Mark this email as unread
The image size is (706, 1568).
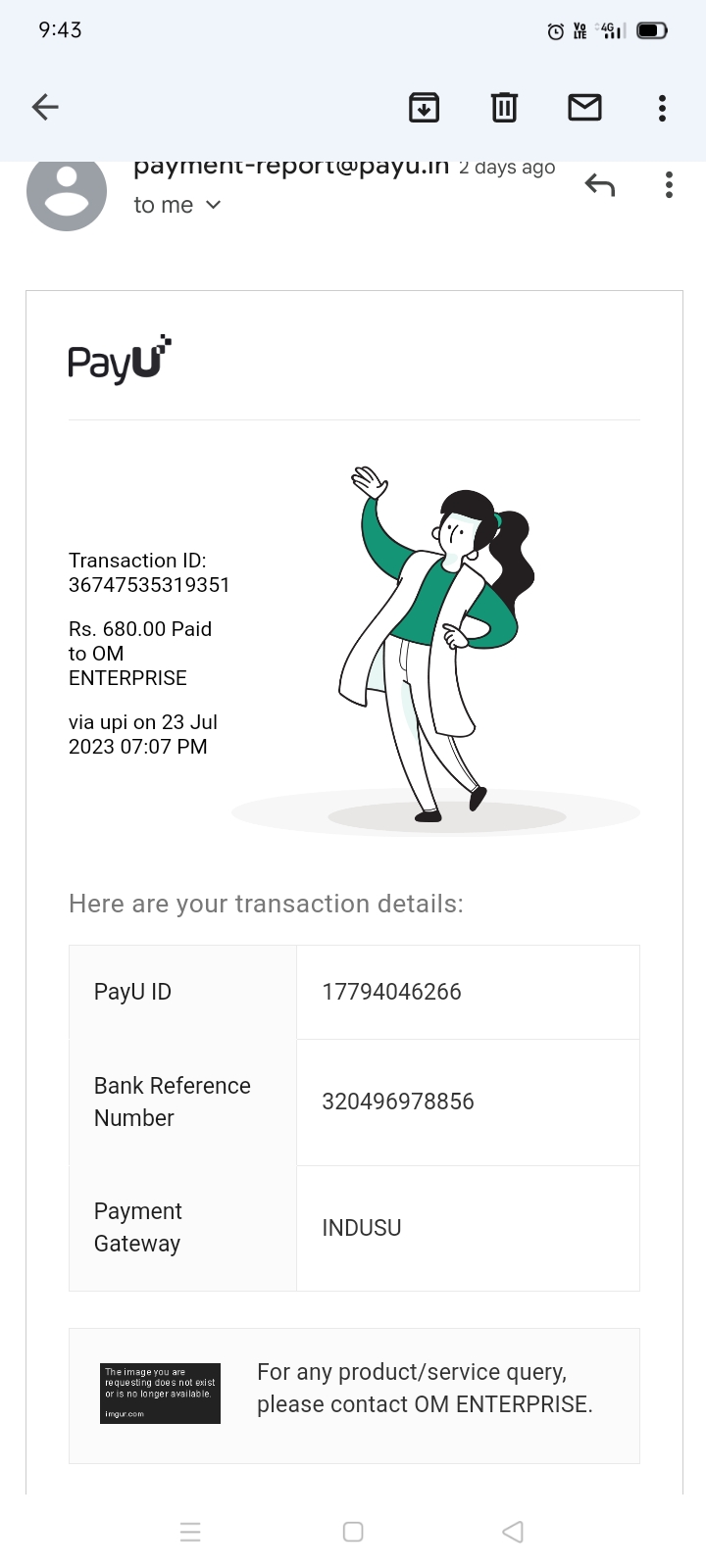584,107
